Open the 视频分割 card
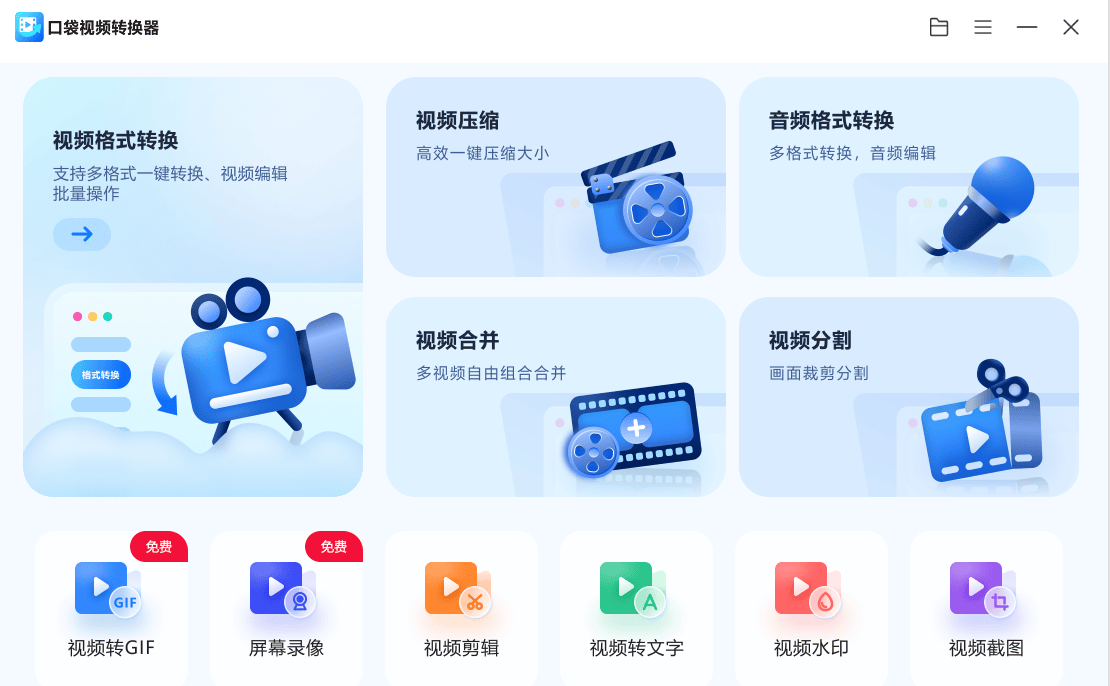Screen dimensions: 1110x686 (x=908, y=397)
